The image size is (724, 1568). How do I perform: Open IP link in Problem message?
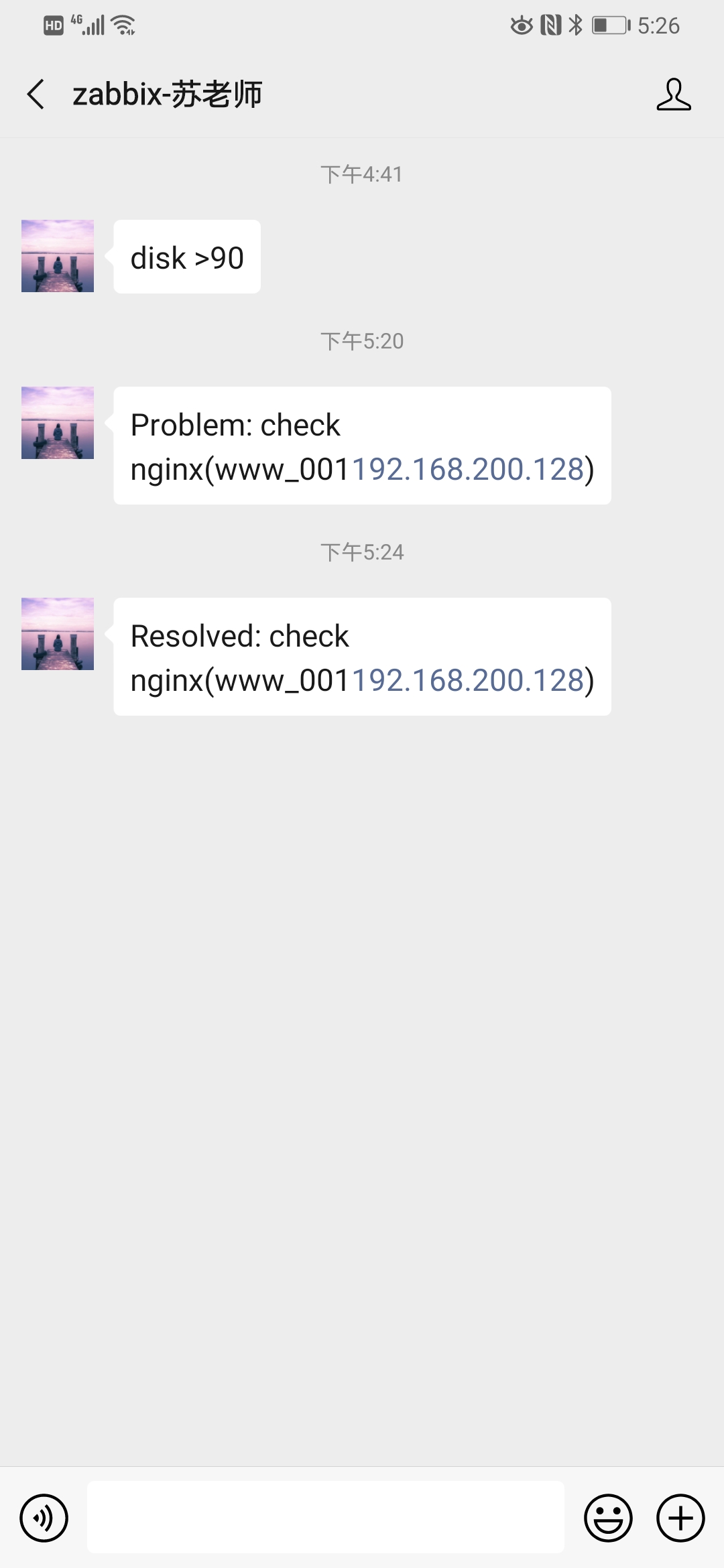pyautogui.click(x=468, y=469)
